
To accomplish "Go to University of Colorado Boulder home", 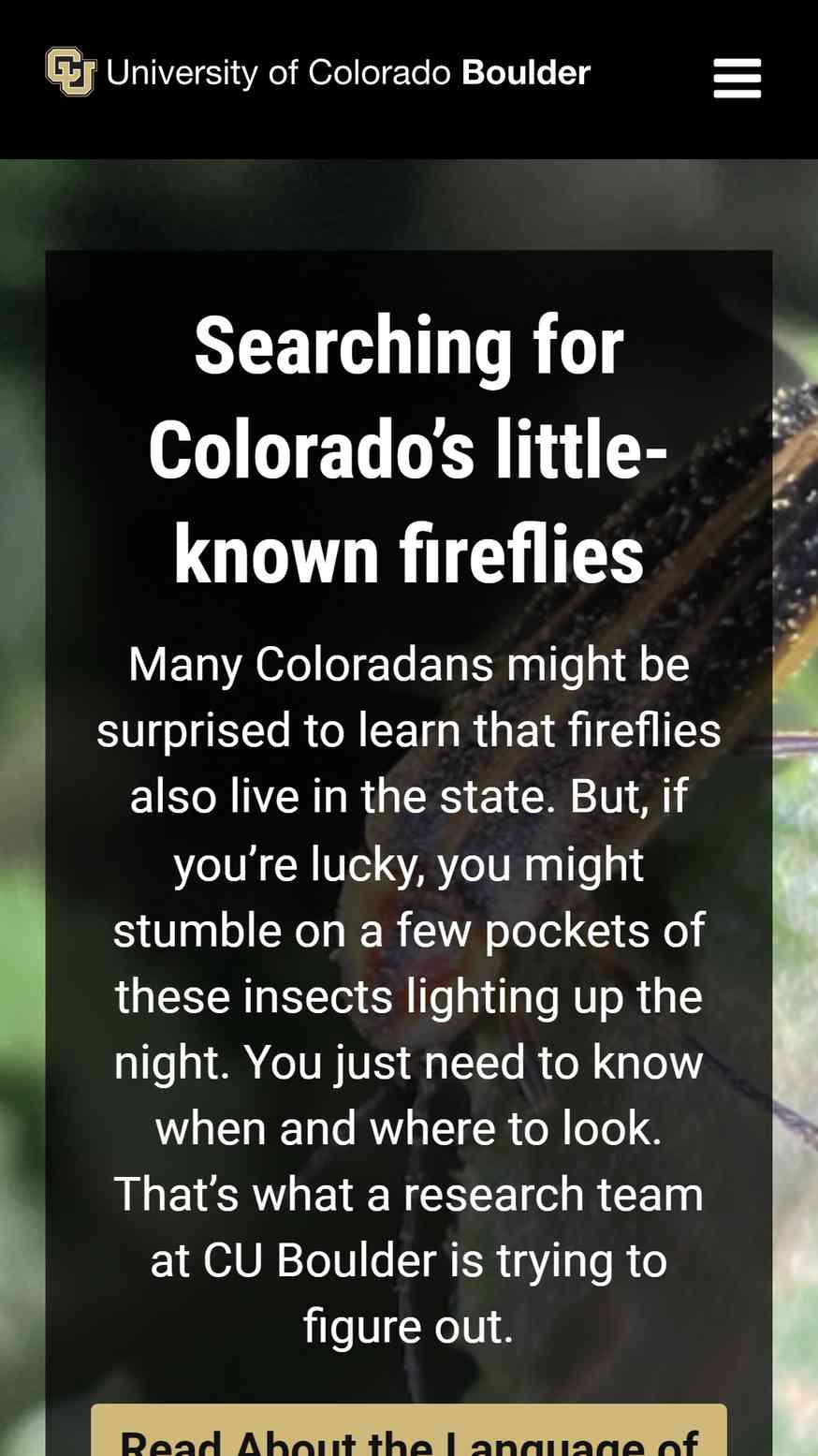I will click(318, 72).
